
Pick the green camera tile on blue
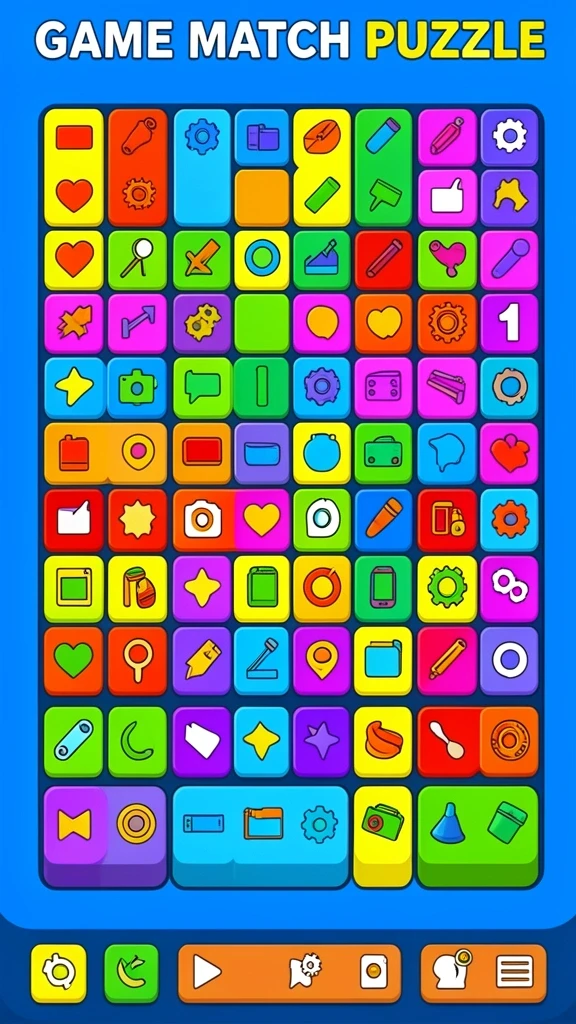tap(137, 388)
